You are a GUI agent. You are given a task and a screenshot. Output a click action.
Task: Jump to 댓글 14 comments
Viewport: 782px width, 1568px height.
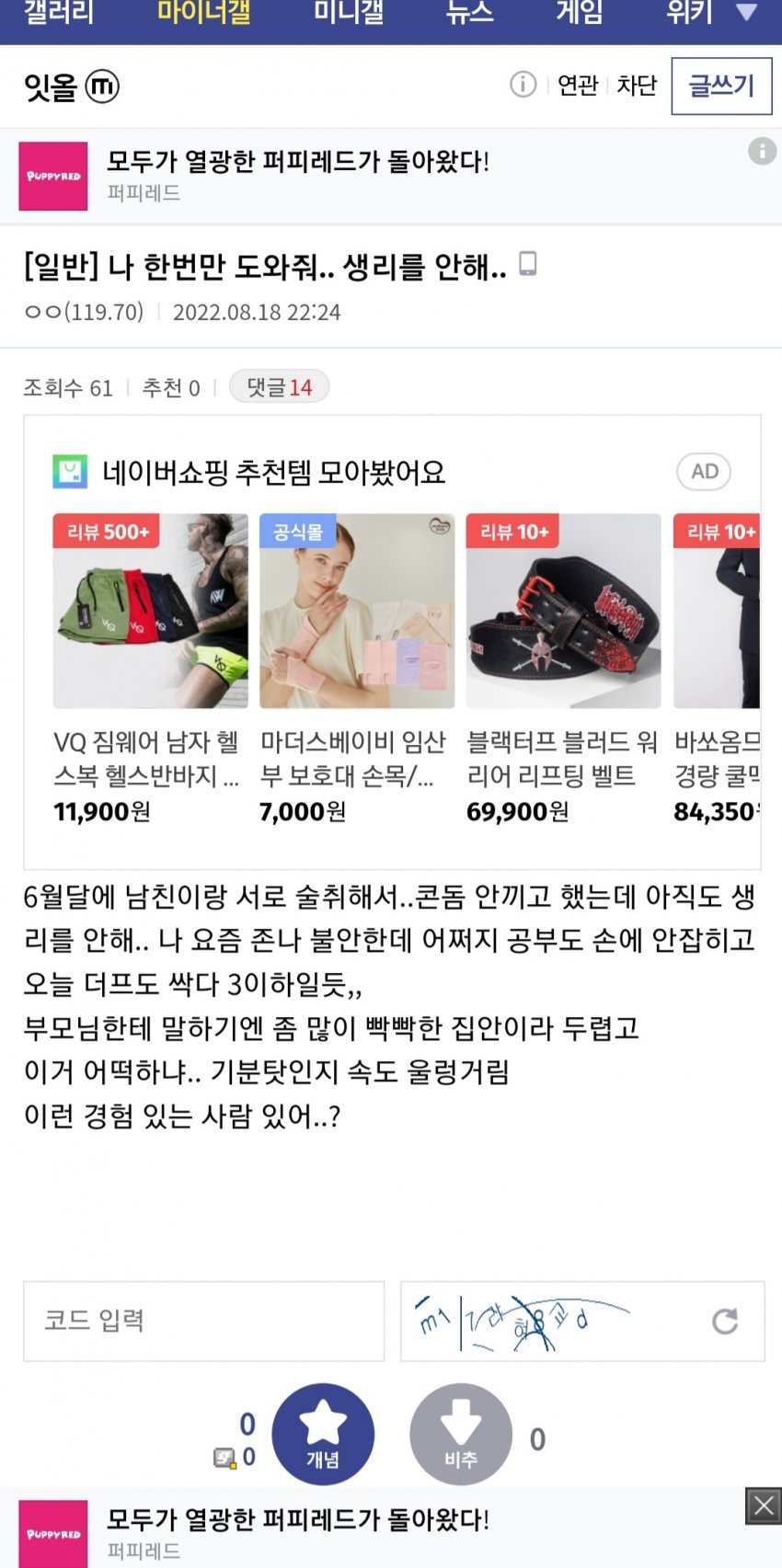pos(279,387)
